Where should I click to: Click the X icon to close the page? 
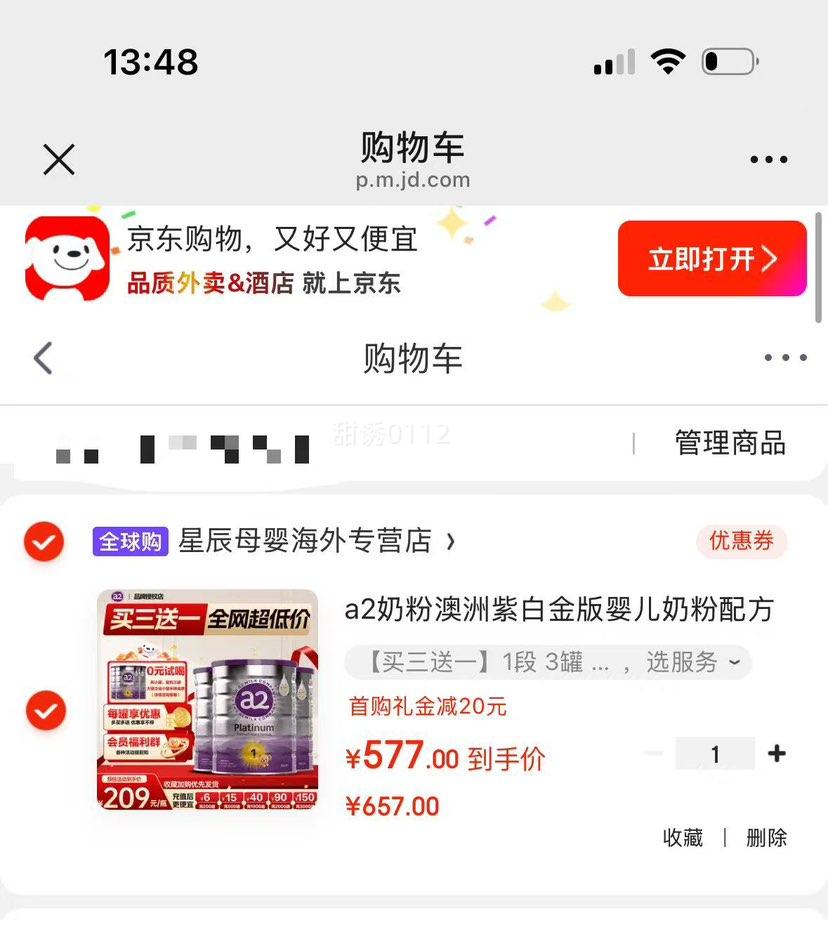[x=59, y=158]
